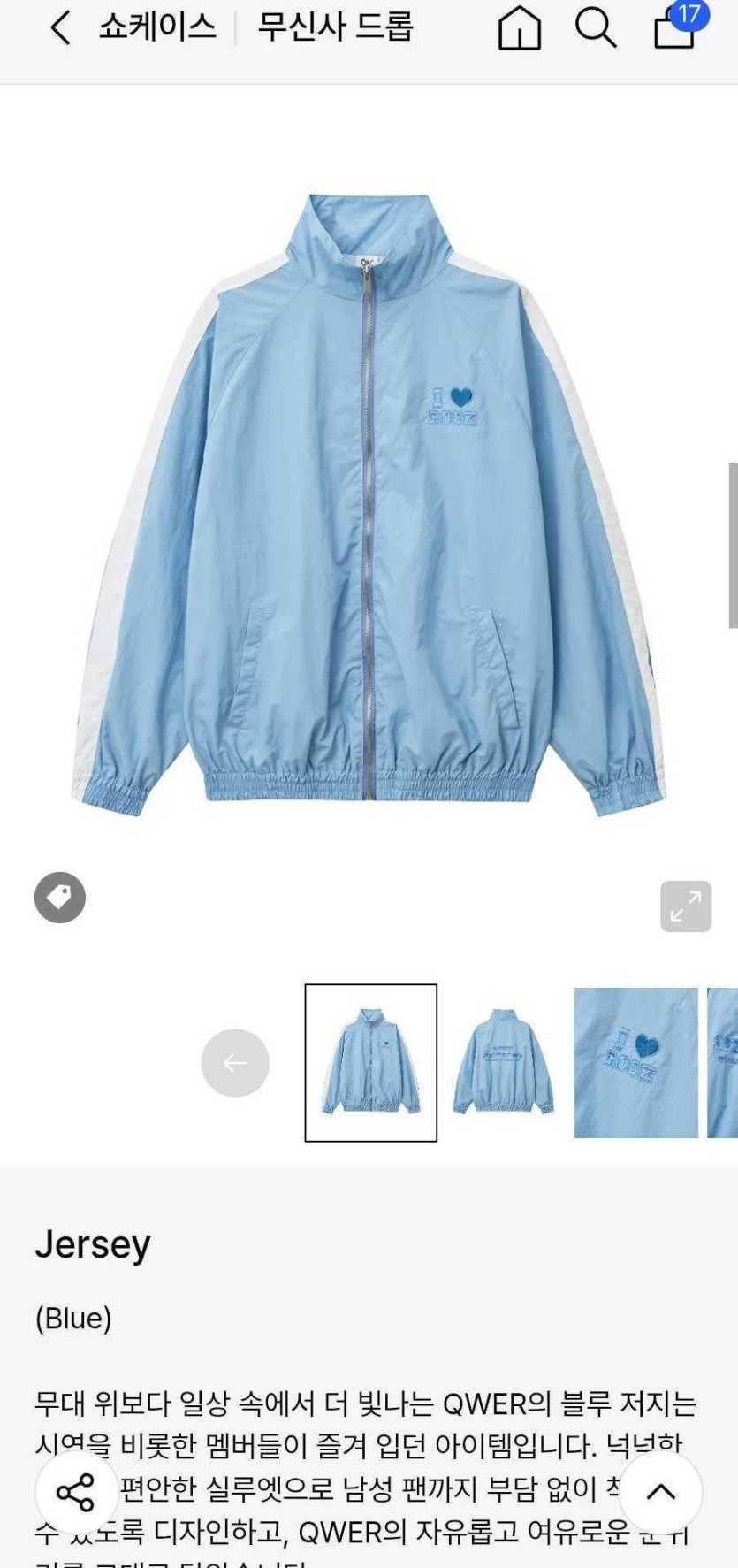738x1568 pixels.
Task: Go to the home page icon
Action: pos(520,29)
